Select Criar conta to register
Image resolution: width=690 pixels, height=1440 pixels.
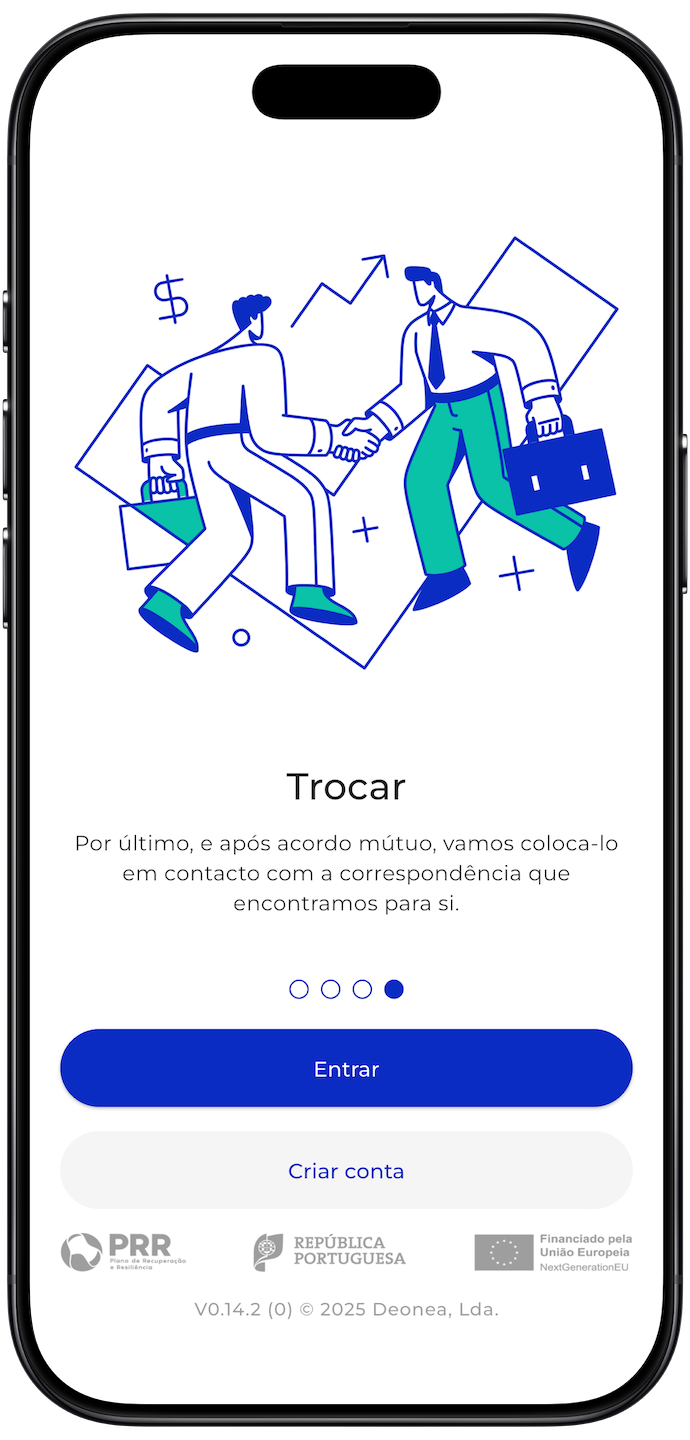click(346, 1170)
